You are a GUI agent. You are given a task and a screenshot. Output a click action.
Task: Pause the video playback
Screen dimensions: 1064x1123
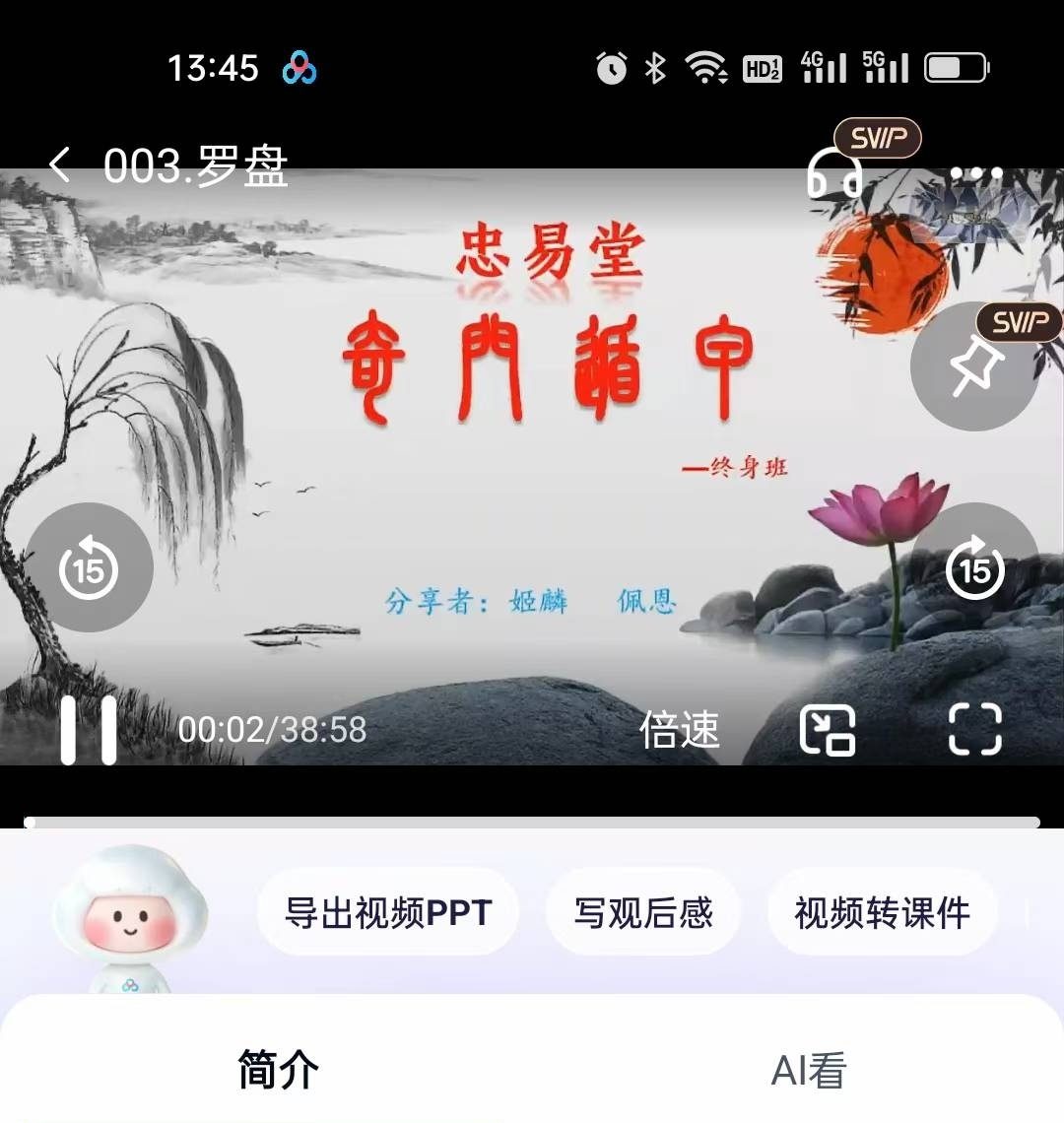point(89,730)
